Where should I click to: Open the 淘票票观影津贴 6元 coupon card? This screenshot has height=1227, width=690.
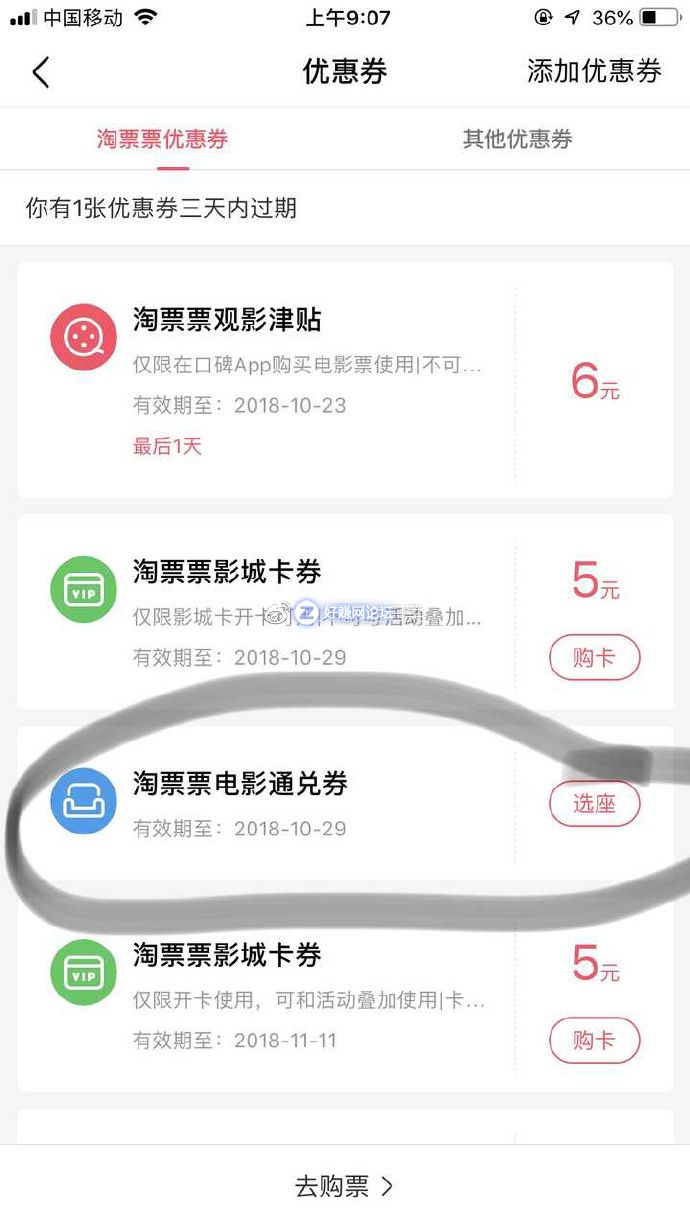300,379
